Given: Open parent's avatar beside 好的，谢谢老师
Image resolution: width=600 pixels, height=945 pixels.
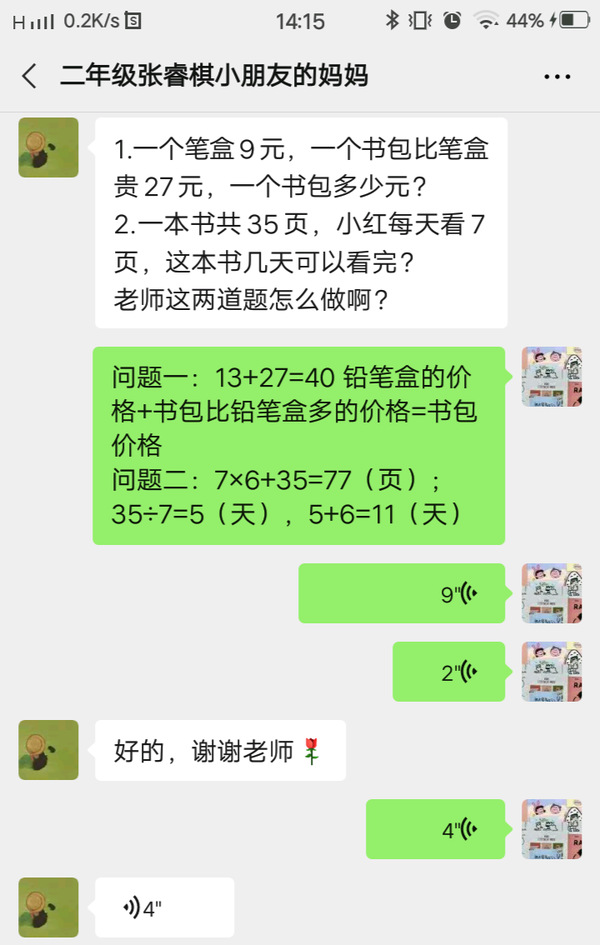Looking at the screenshot, I should pyautogui.click(x=48, y=750).
